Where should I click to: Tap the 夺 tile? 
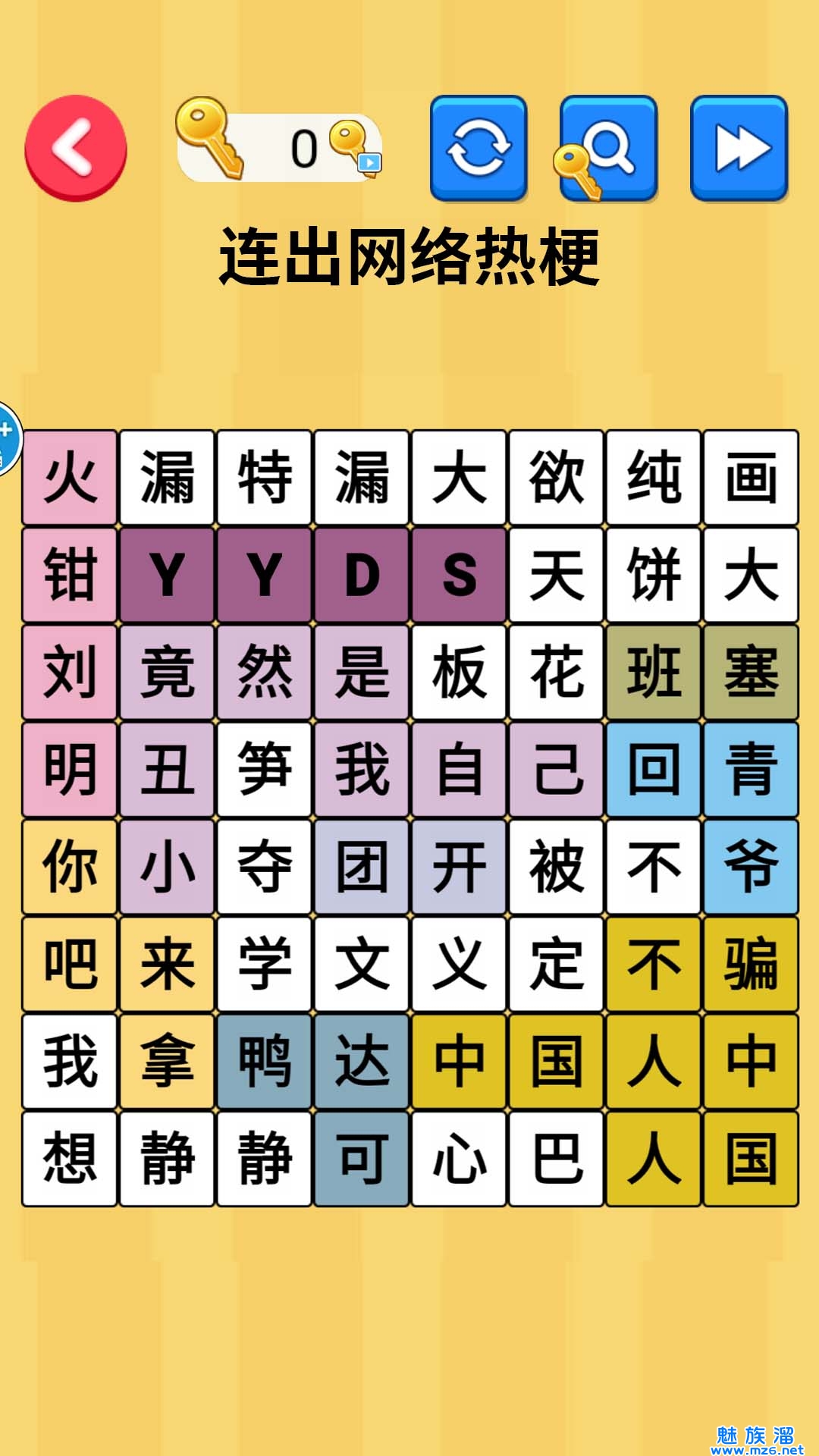[x=264, y=866]
